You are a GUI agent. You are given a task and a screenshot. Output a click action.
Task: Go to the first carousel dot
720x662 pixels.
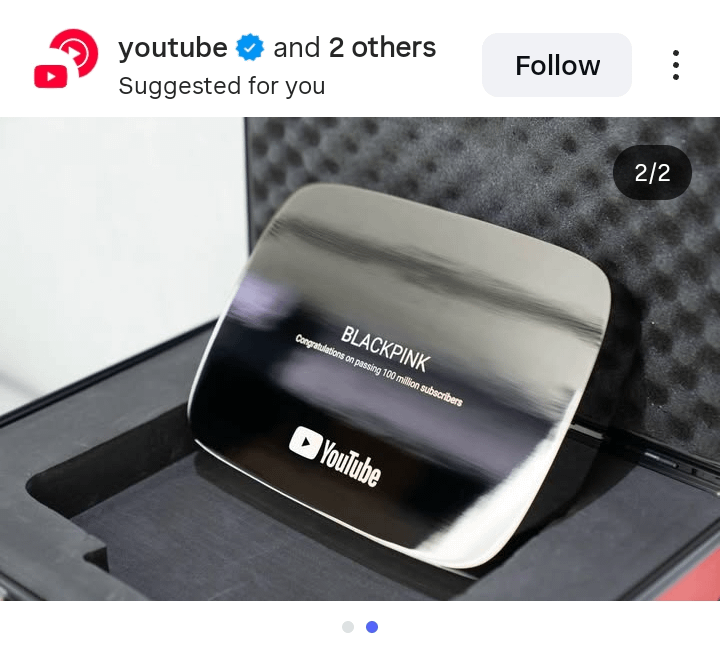point(348,627)
